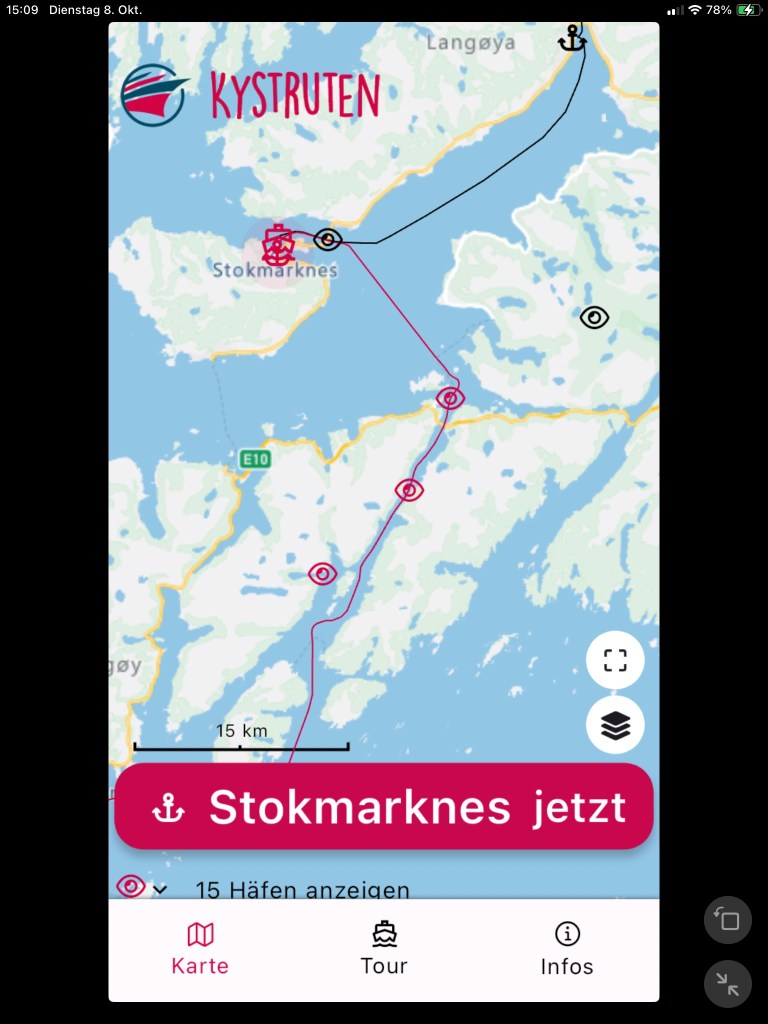Image resolution: width=768 pixels, height=1024 pixels.
Task: Open the Infos tab
Action: pos(567,949)
